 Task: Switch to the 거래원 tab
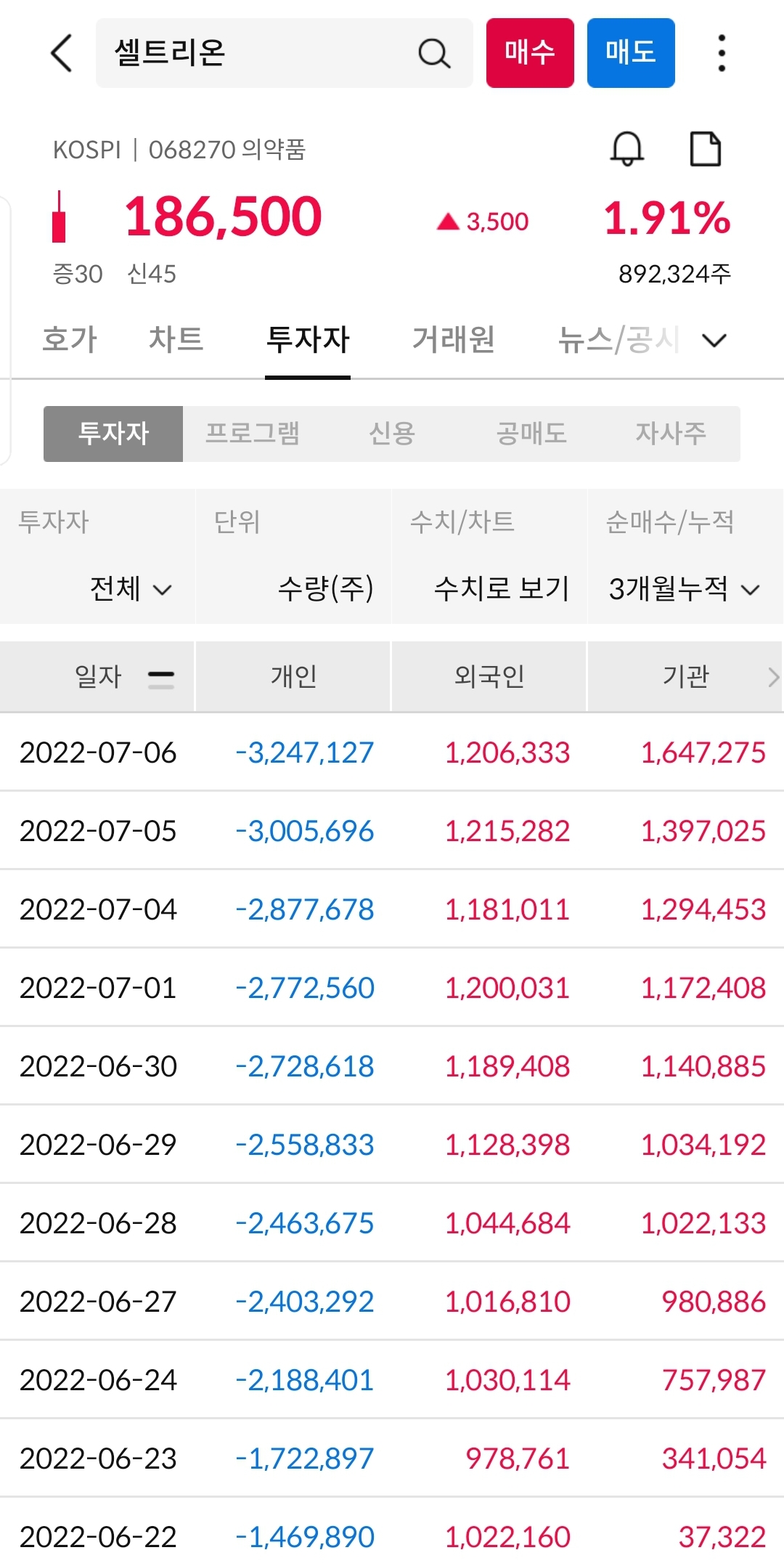454,339
